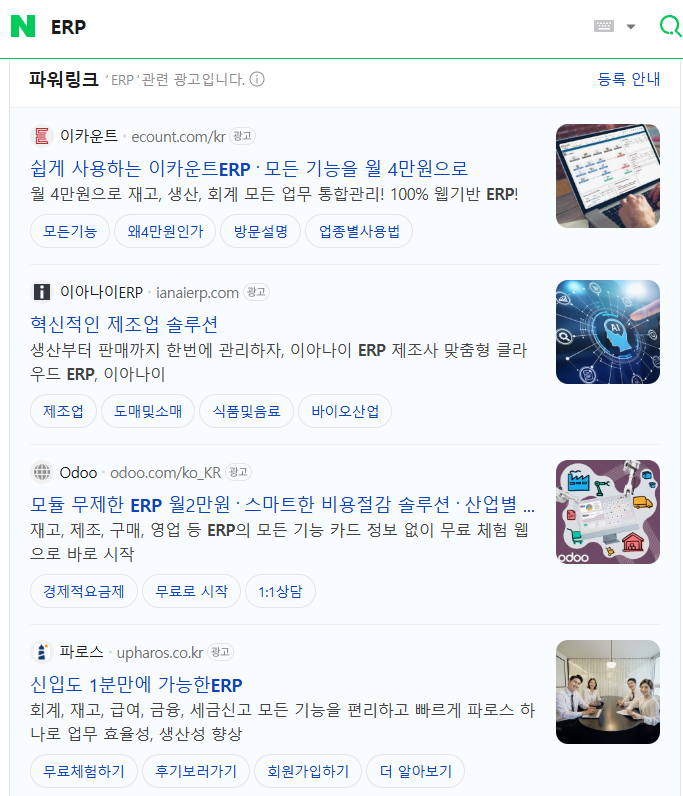The width and height of the screenshot is (683, 796).
Task: Open the 등록 안내 link
Action: click(628, 79)
